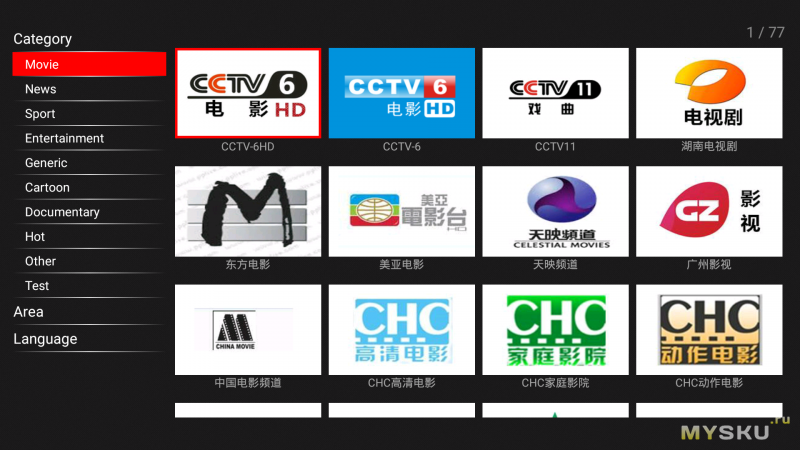Open the Generic category
800x450 pixels.
coord(46,163)
